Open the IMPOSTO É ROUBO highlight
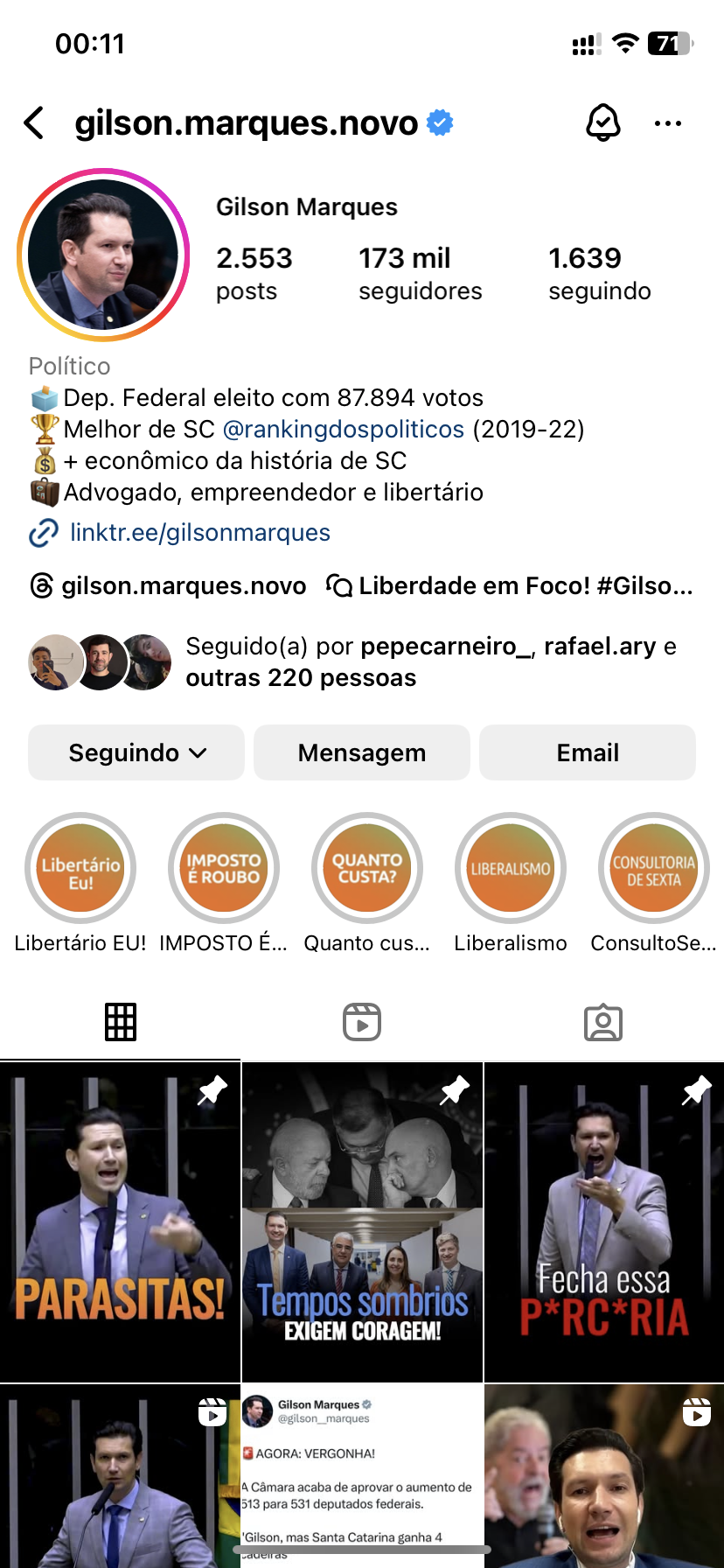The height and width of the screenshot is (1568, 724). coord(224,869)
